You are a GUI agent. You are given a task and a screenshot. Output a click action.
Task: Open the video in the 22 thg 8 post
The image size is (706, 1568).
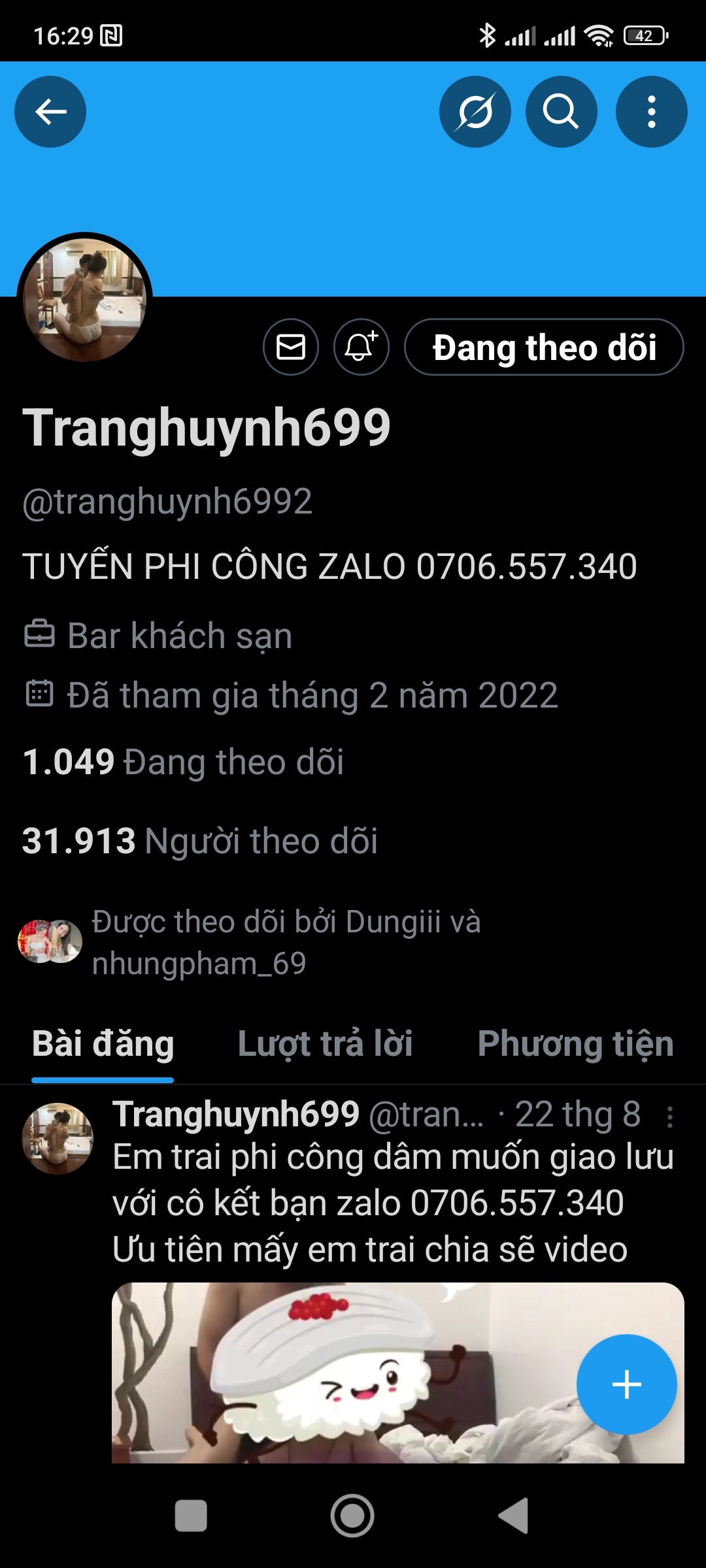coord(397,1372)
